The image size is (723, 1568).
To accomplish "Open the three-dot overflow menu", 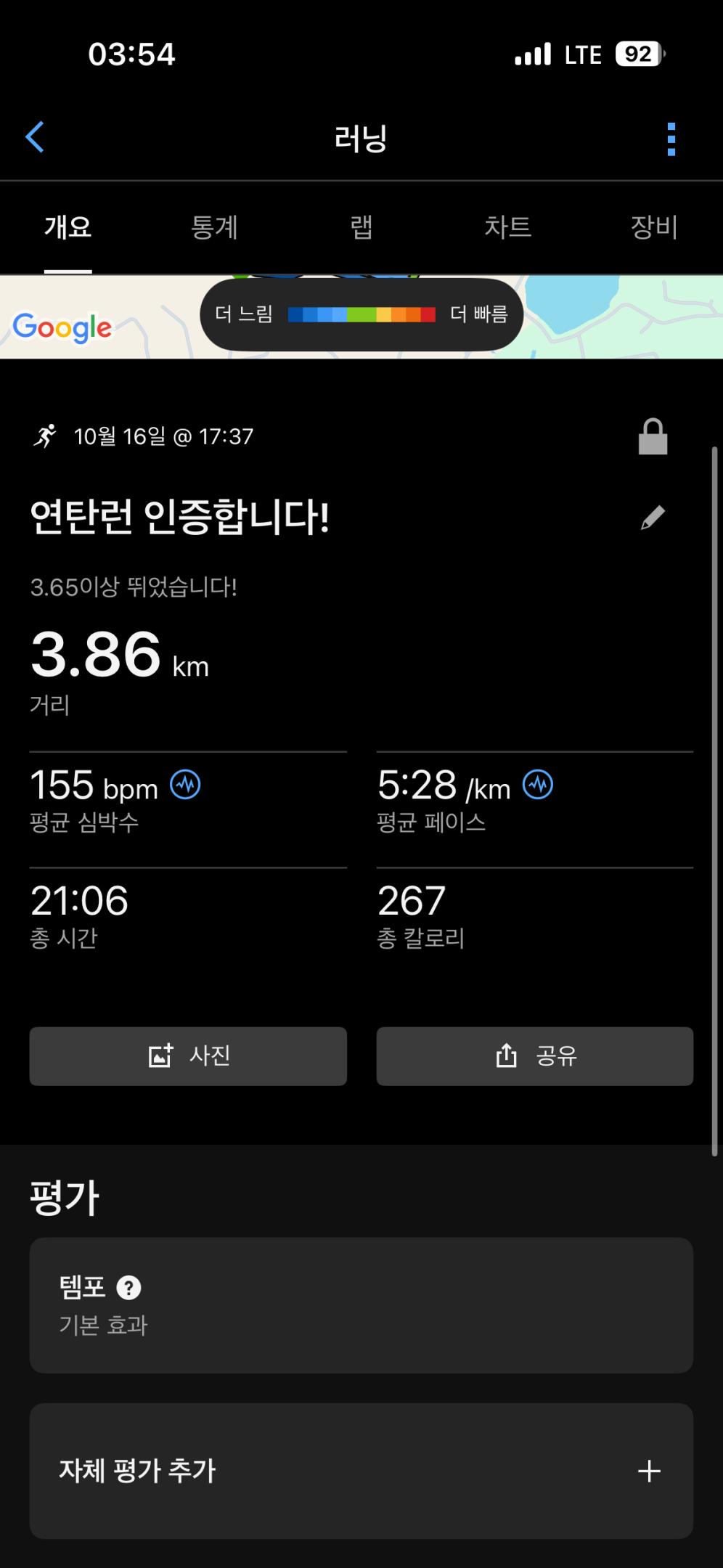I will click(x=671, y=139).
